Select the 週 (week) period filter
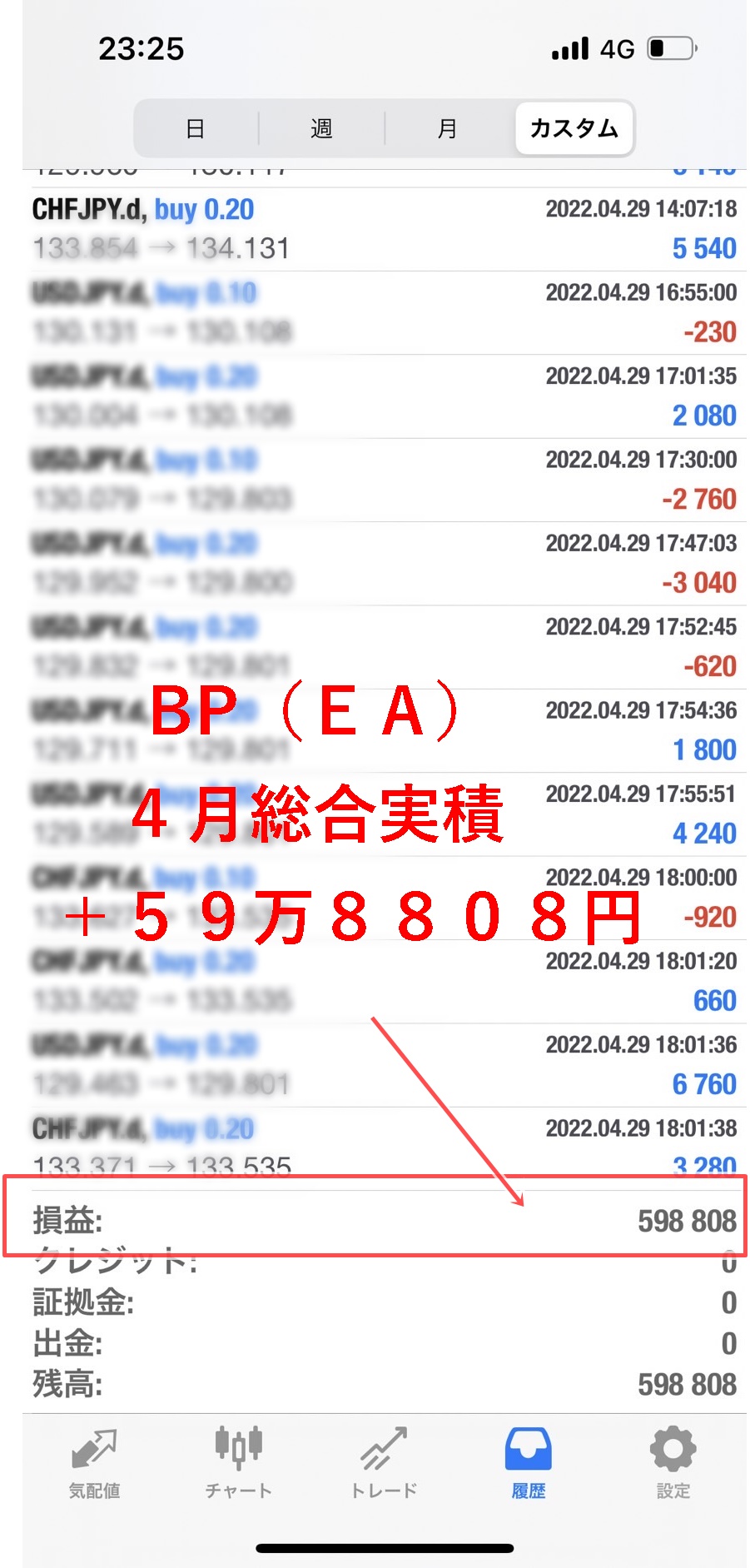 tap(321, 128)
